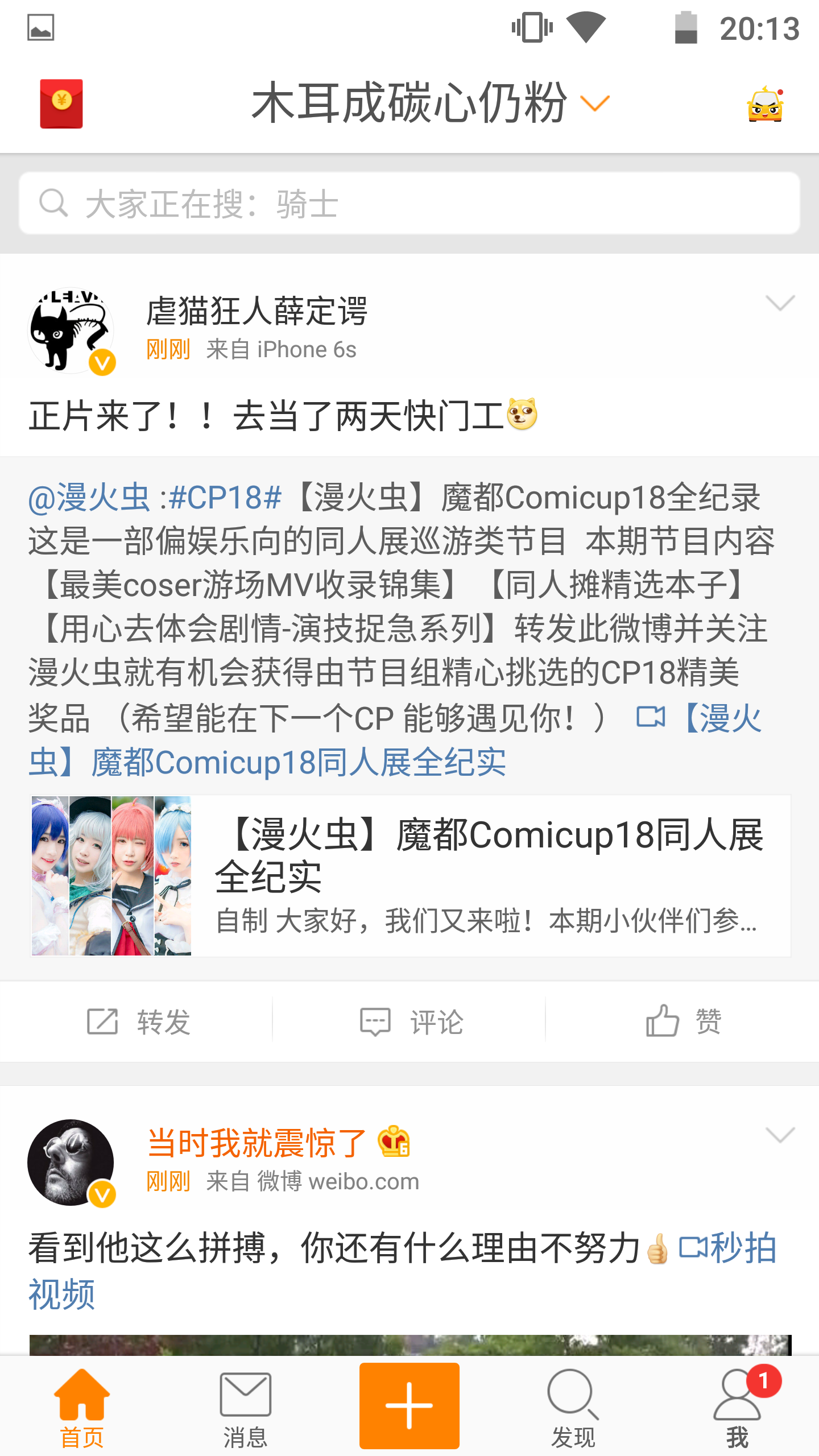
Task: Expand options chevron on 当时我就震惊了's post
Action: [780, 1135]
